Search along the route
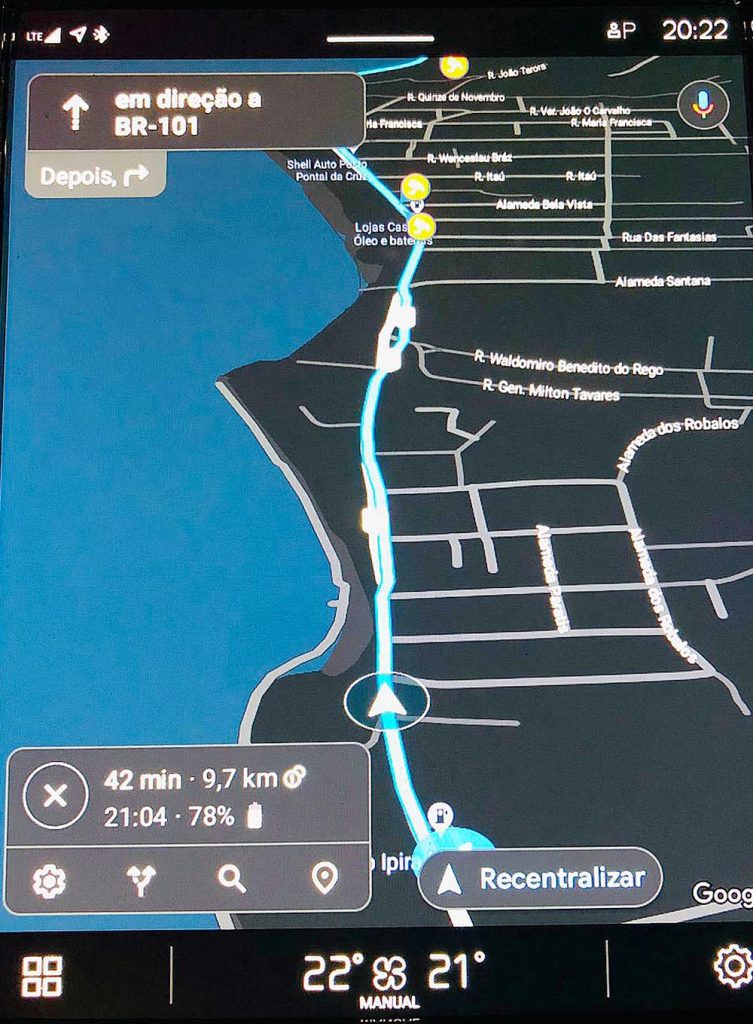 coord(232,880)
